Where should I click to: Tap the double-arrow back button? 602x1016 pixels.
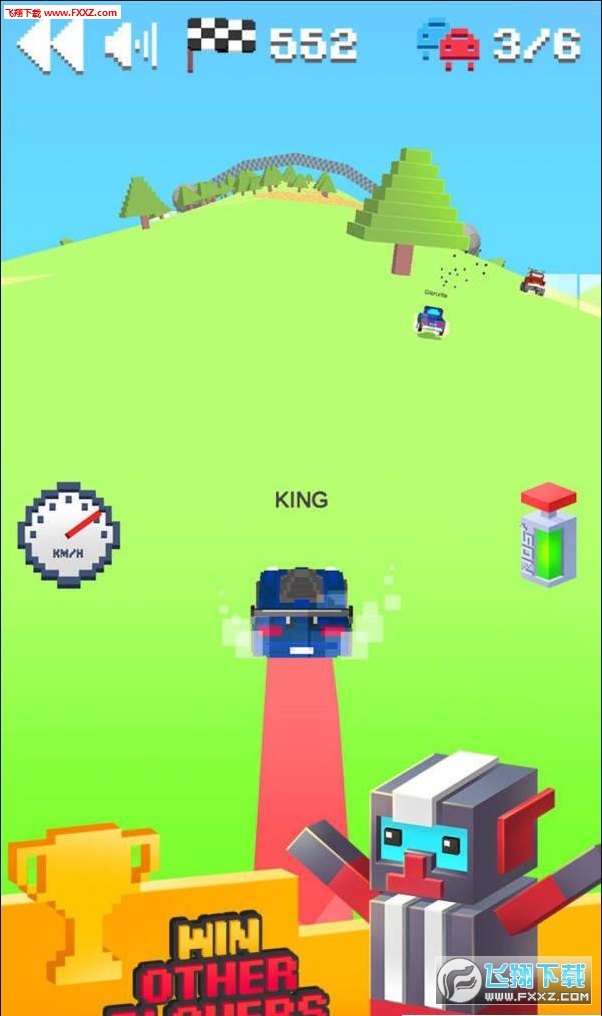(x=50, y=45)
